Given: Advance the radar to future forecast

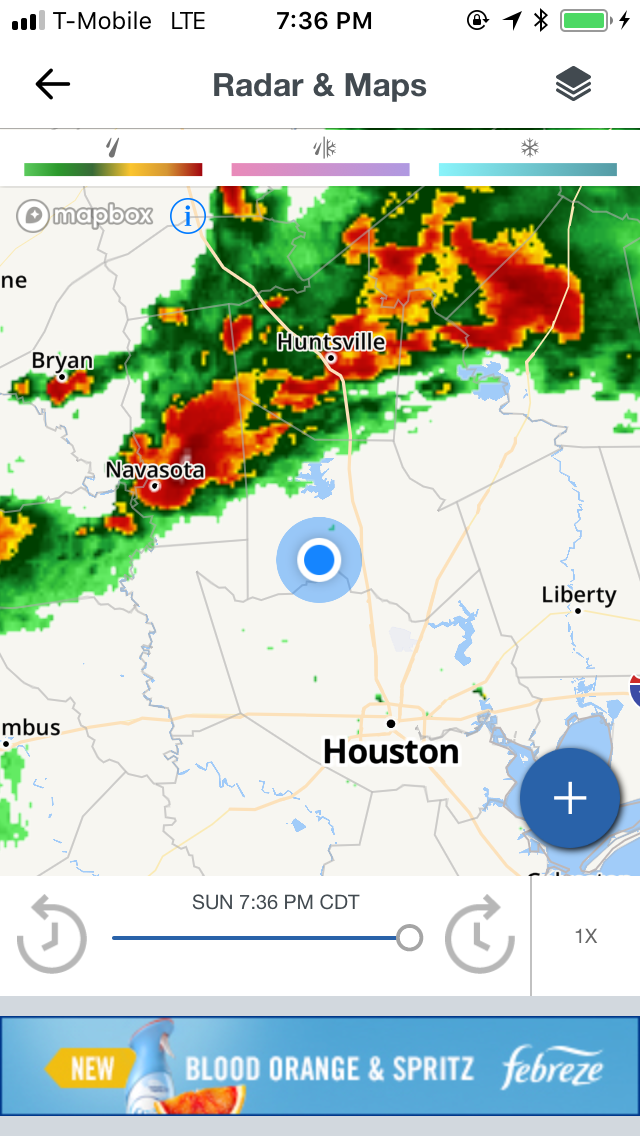Looking at the screenshot, I should [479, 935].
